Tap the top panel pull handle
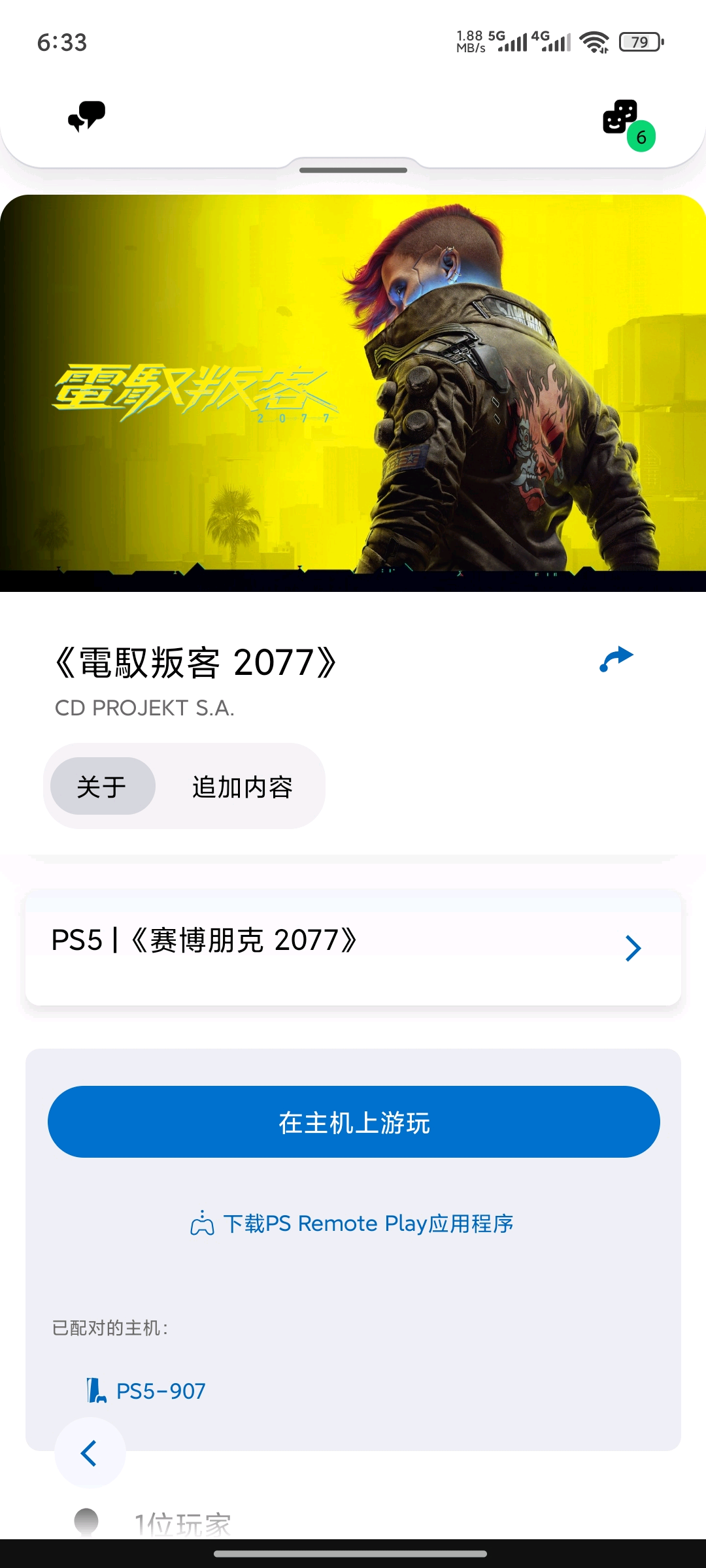Image resolution: width=706 pixels, height=1568 pixels. pyautogui.click(x=353, y=170)
